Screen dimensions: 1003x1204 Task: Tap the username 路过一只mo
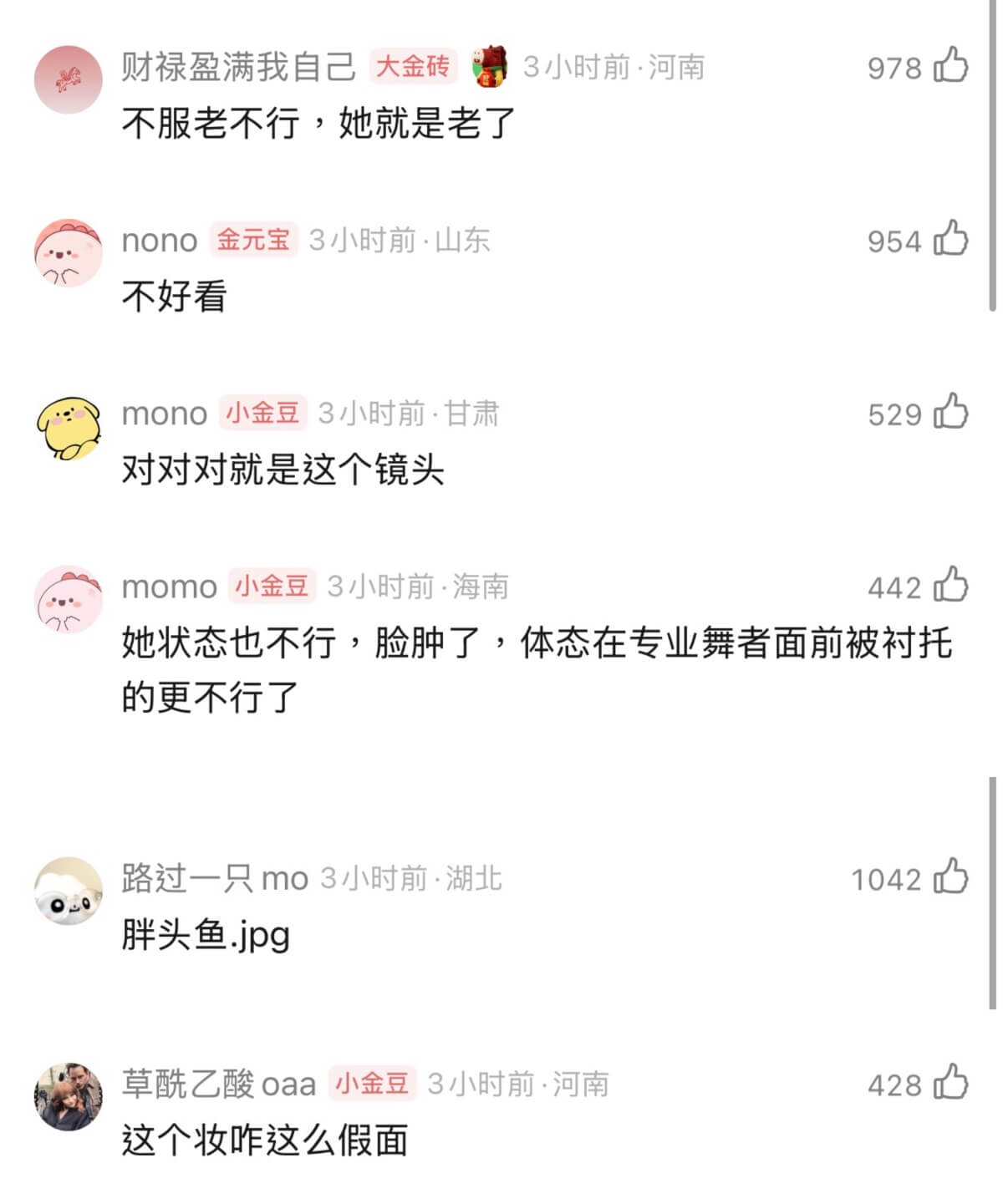point(215,878)
